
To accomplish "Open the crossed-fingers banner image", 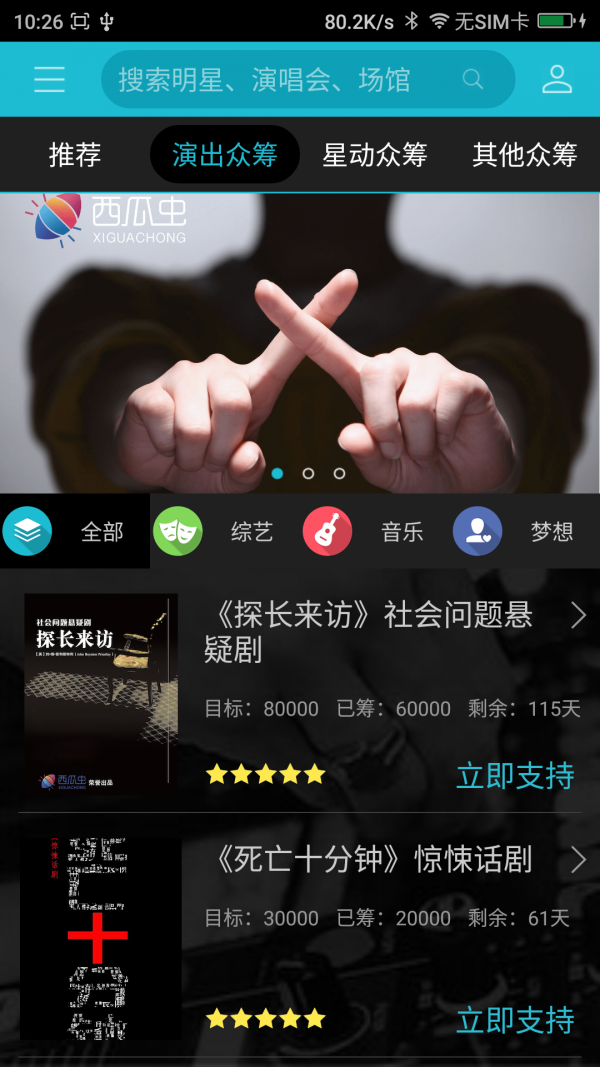I will tap(300, 340).
